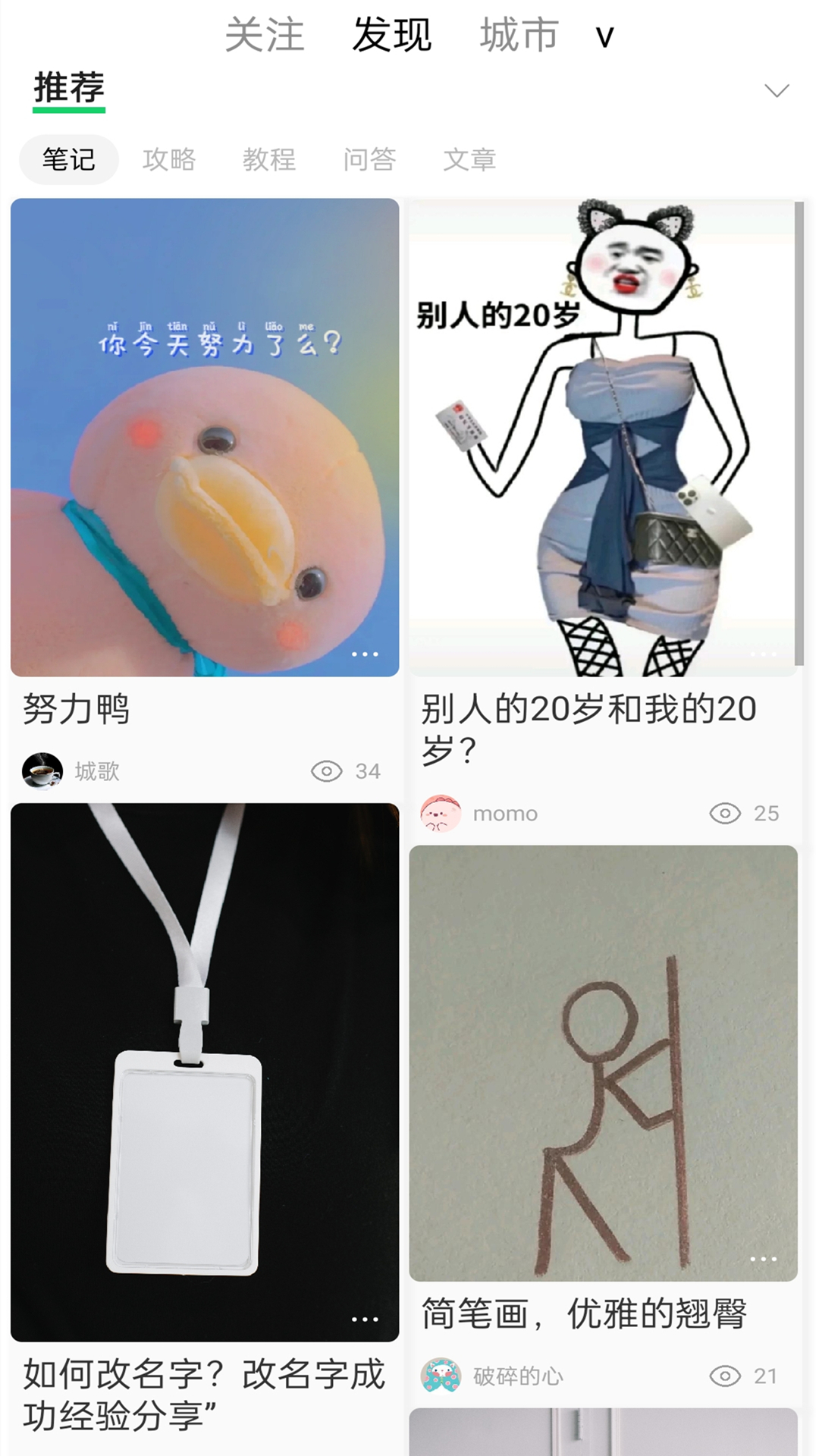Screen dimensions: 819x1456
Task: Switch to the 发现 tab
Action: click(391, 36)
